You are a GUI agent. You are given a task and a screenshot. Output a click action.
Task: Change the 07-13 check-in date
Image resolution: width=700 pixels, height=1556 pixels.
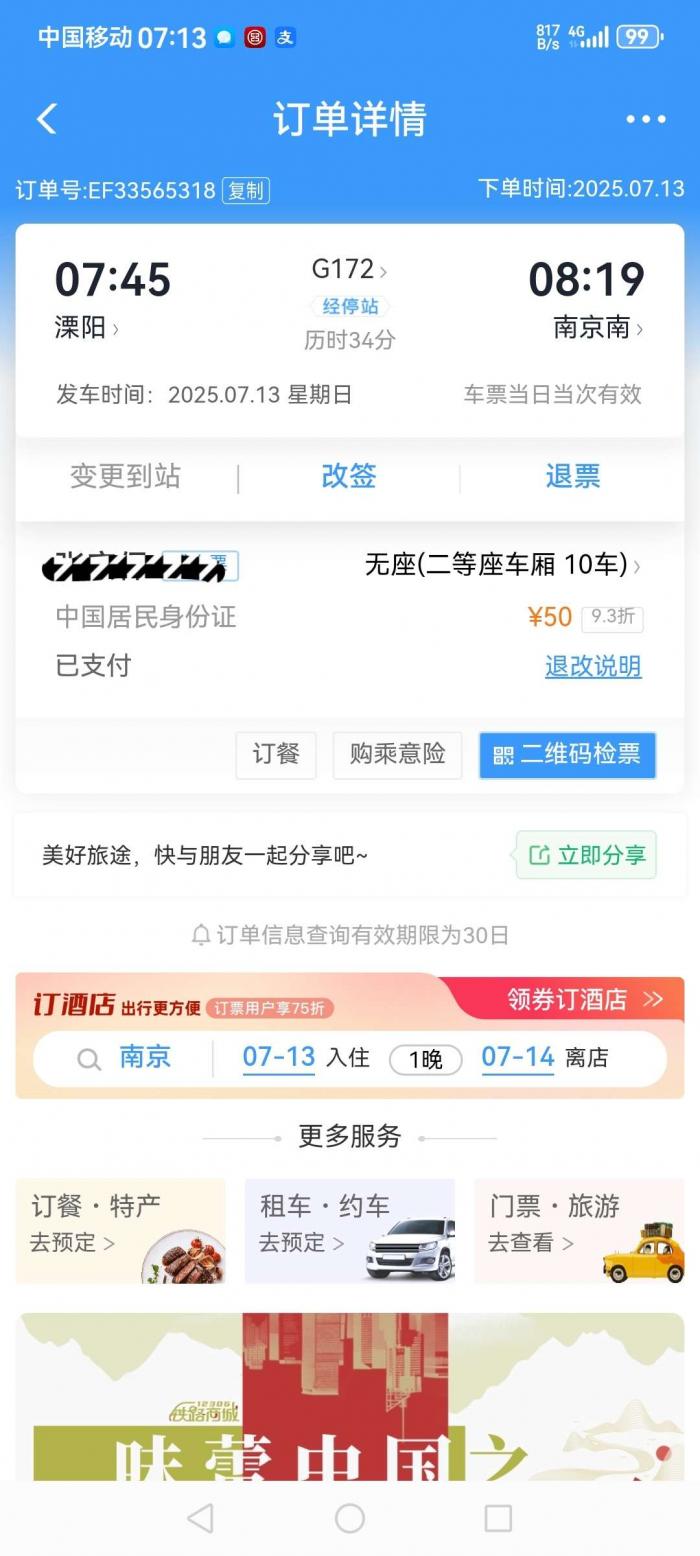coord(279,1058)
